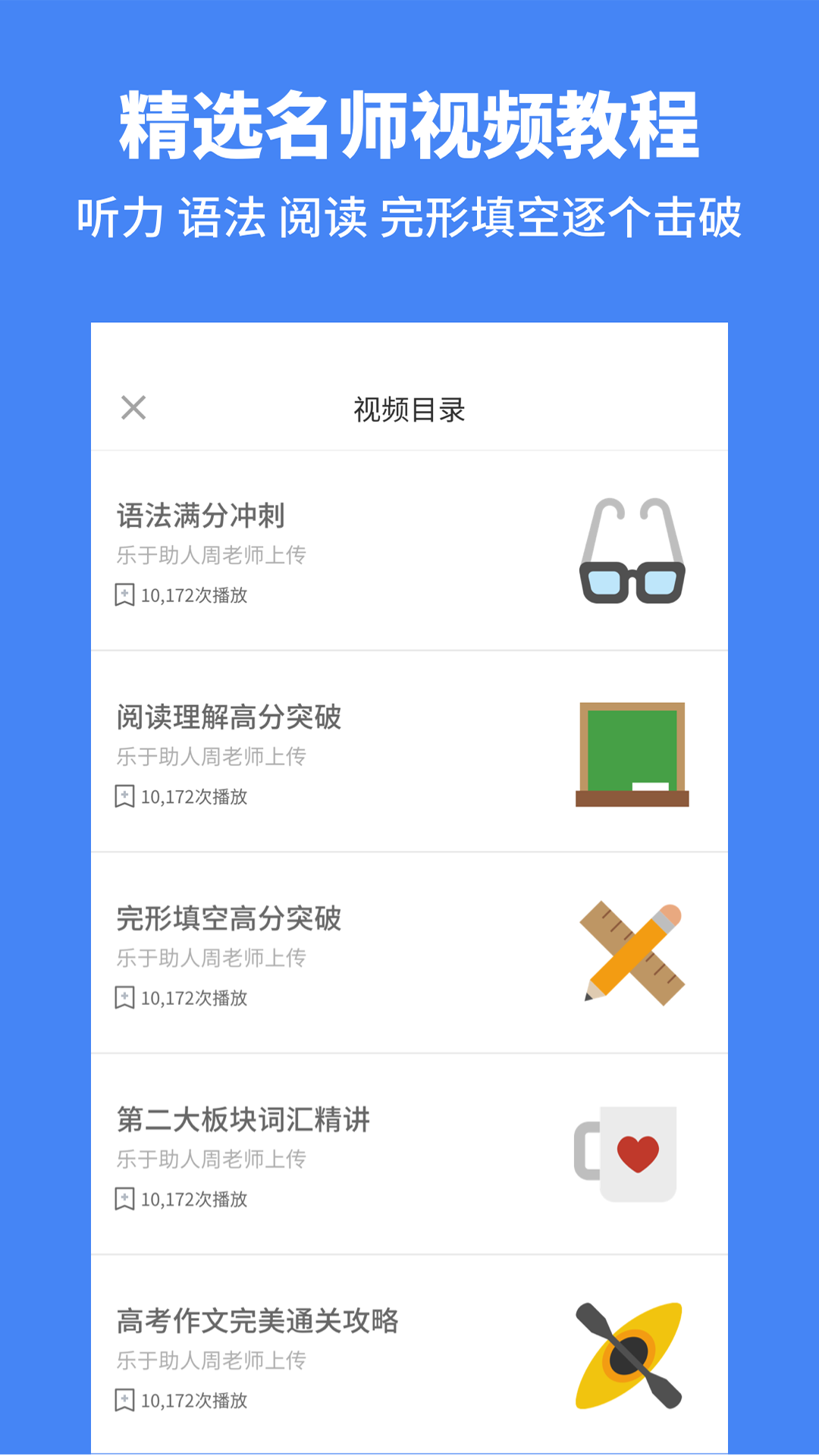The height and width of the screenshot is (1456, 819).
Task: Click the glasses icon for 语法满分冲刺
Action: [632, 548]
